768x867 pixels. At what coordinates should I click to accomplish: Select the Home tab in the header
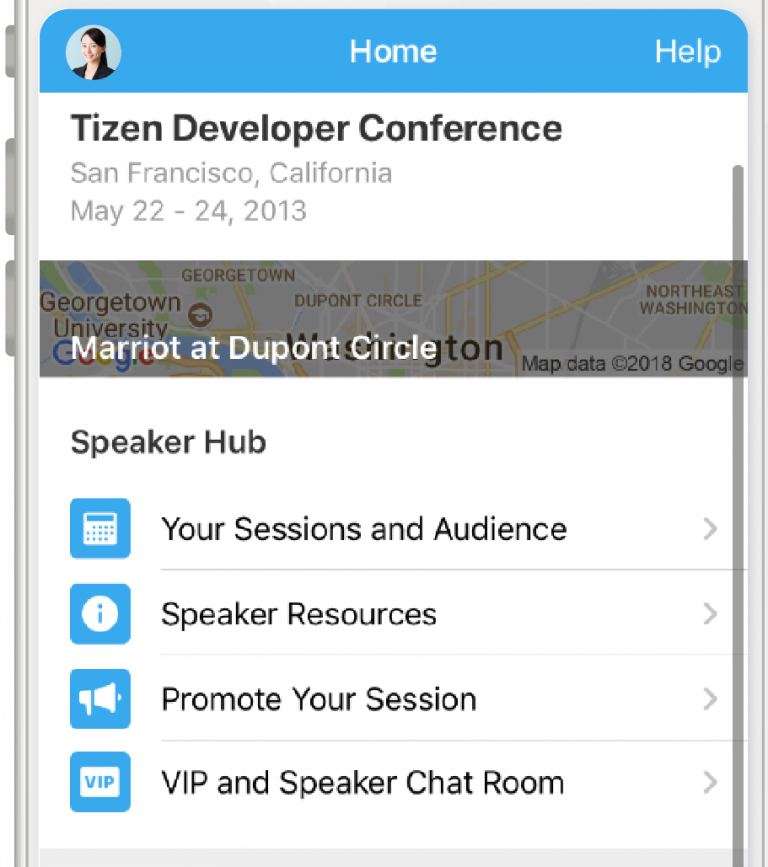pos(393,51)
